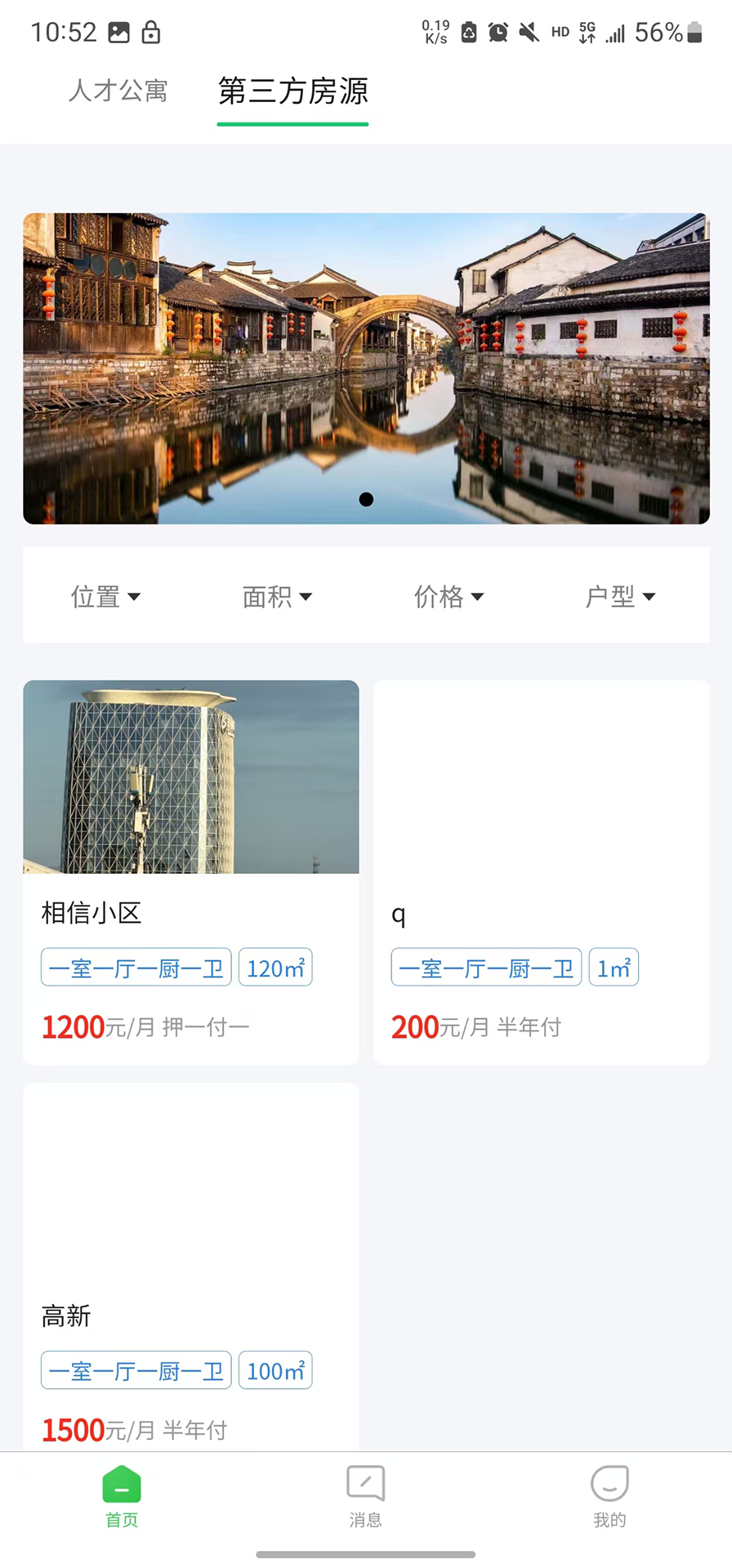Switch to the 人才公寓 tab
The width and height of the screenshot is (732, 1568).
(118, 92)
